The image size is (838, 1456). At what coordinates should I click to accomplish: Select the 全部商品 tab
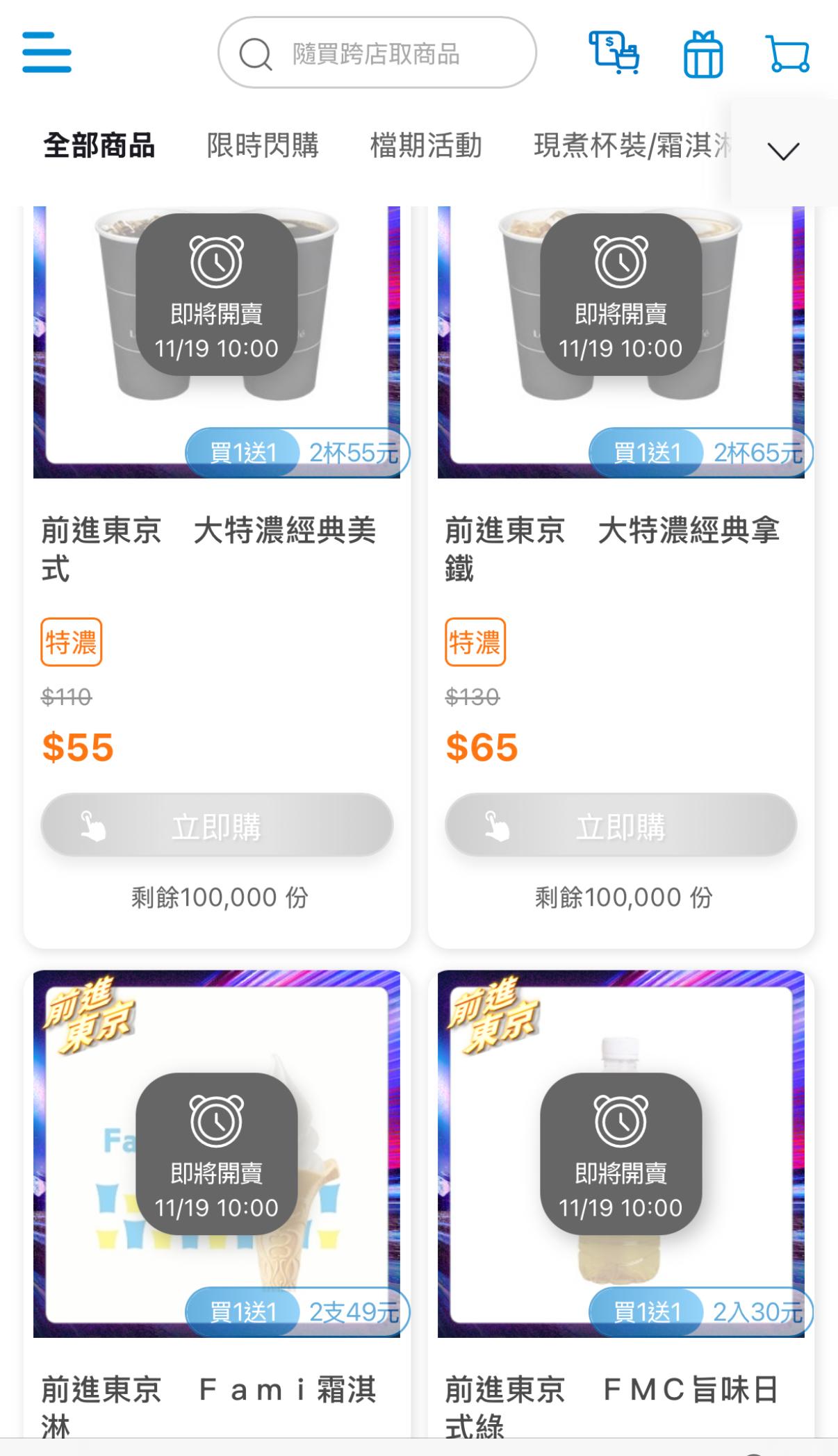(99, 146)
